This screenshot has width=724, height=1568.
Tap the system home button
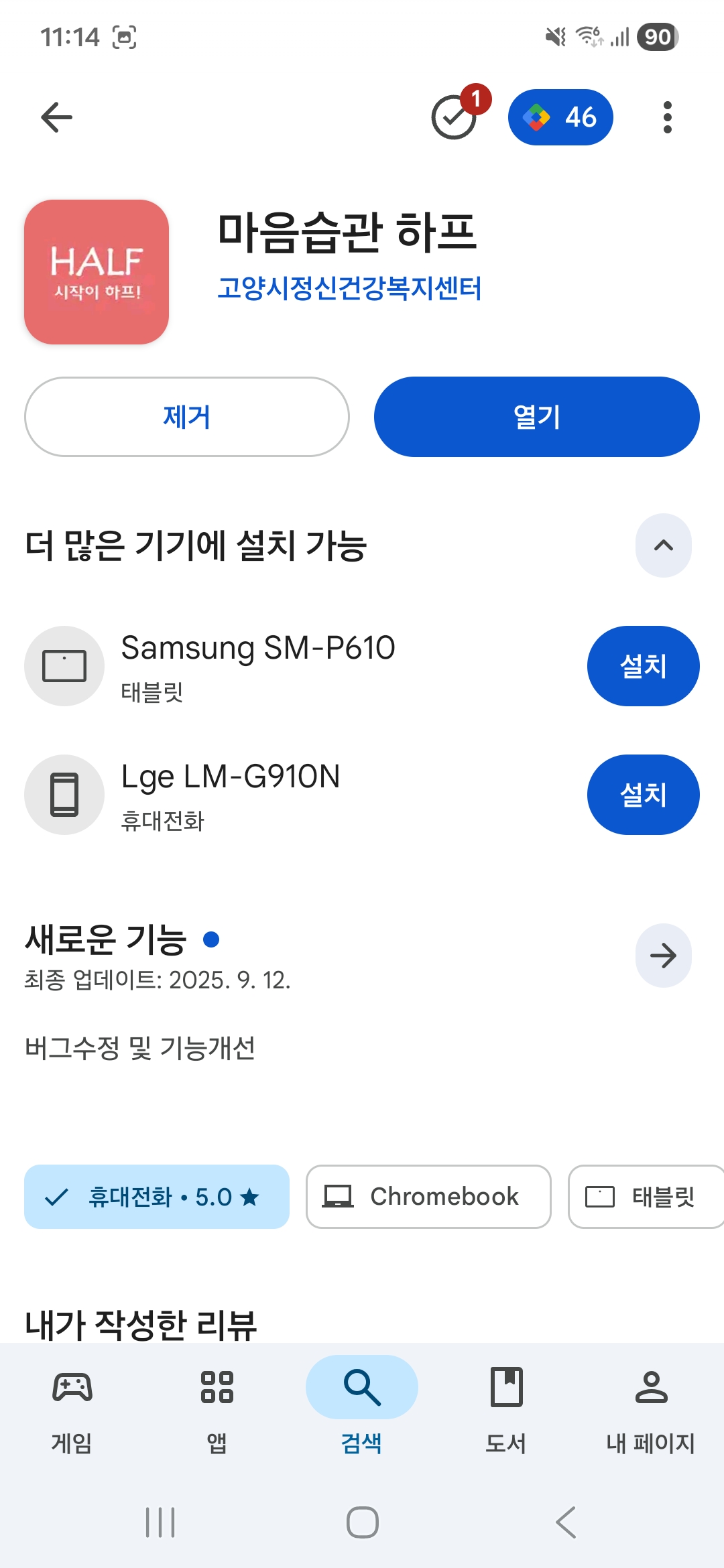(x=362, y=1522)
